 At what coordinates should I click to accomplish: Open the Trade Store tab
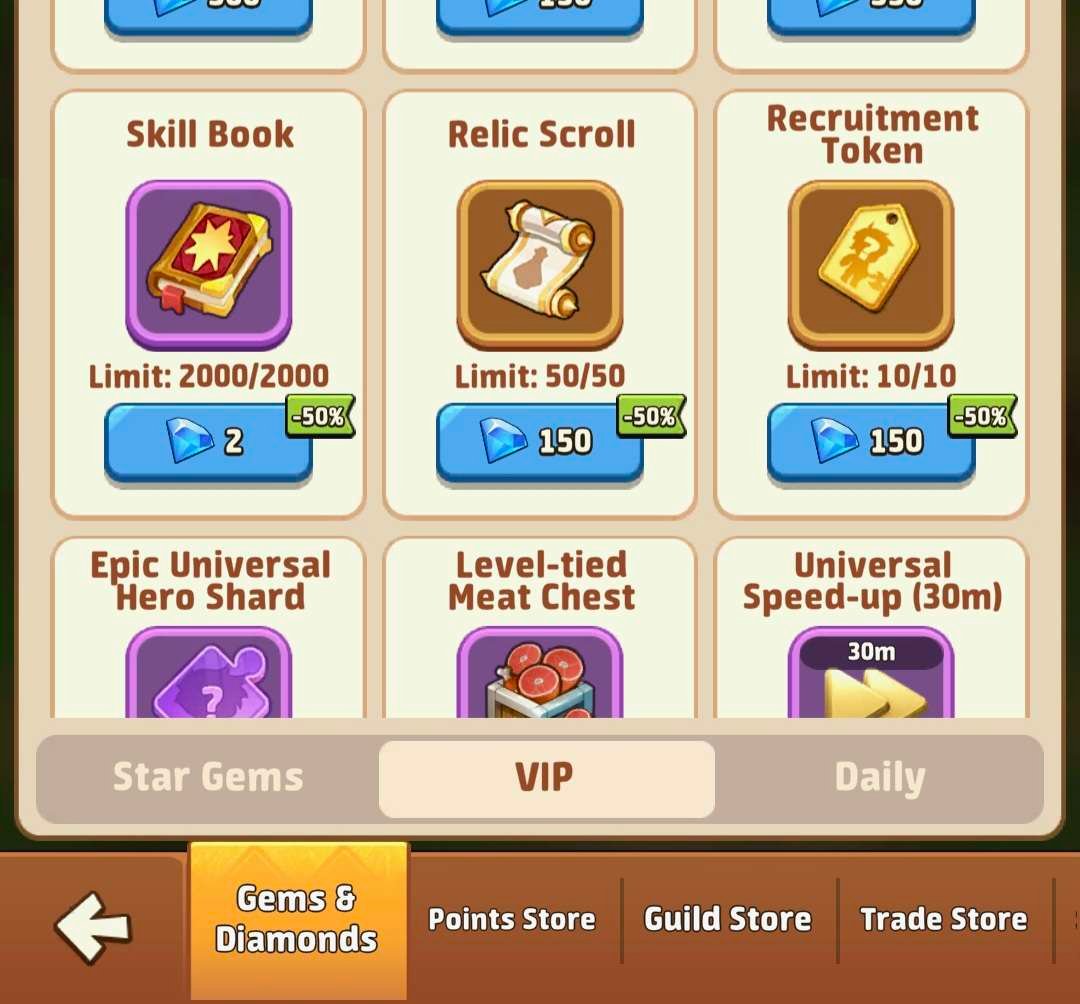(944, 920)
